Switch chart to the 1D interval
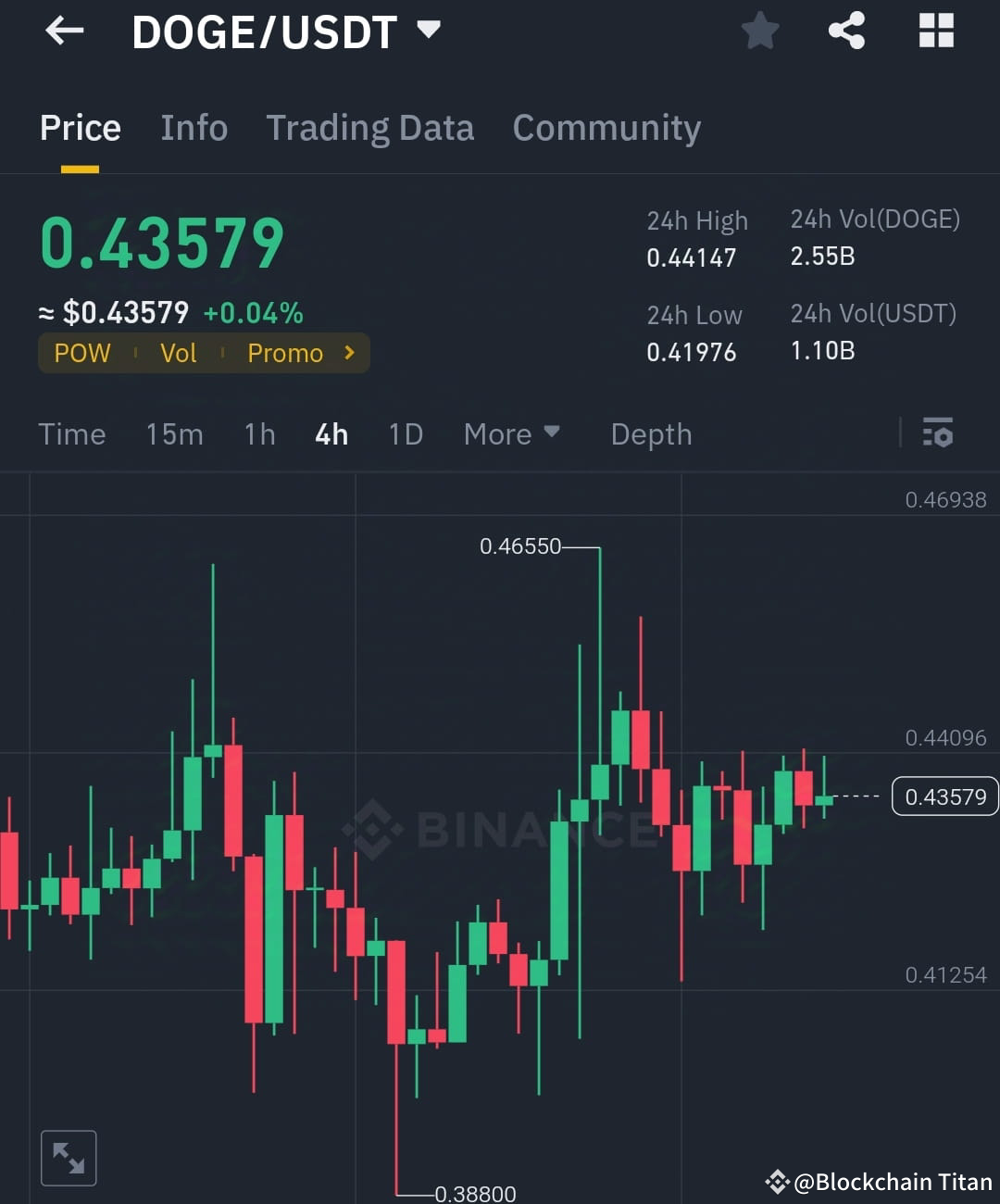Image resolution: width=1000 pixels, height=1204 pixels. coord(405,433)
